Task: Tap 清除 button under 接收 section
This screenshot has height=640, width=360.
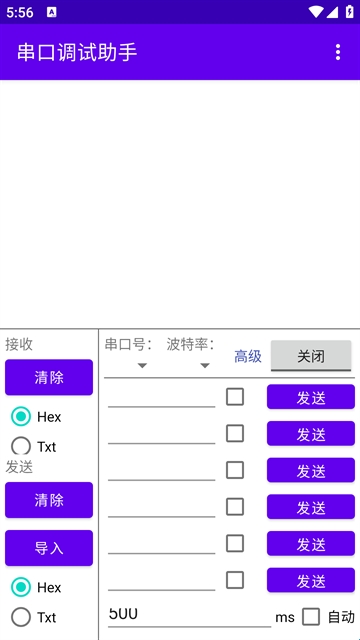Action: (x=49, y=377)
